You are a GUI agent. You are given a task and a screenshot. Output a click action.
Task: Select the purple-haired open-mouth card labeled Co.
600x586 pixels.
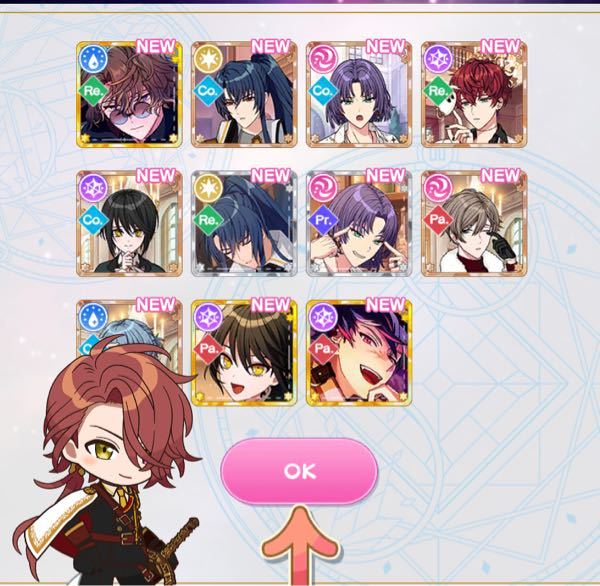pos(358,93)
